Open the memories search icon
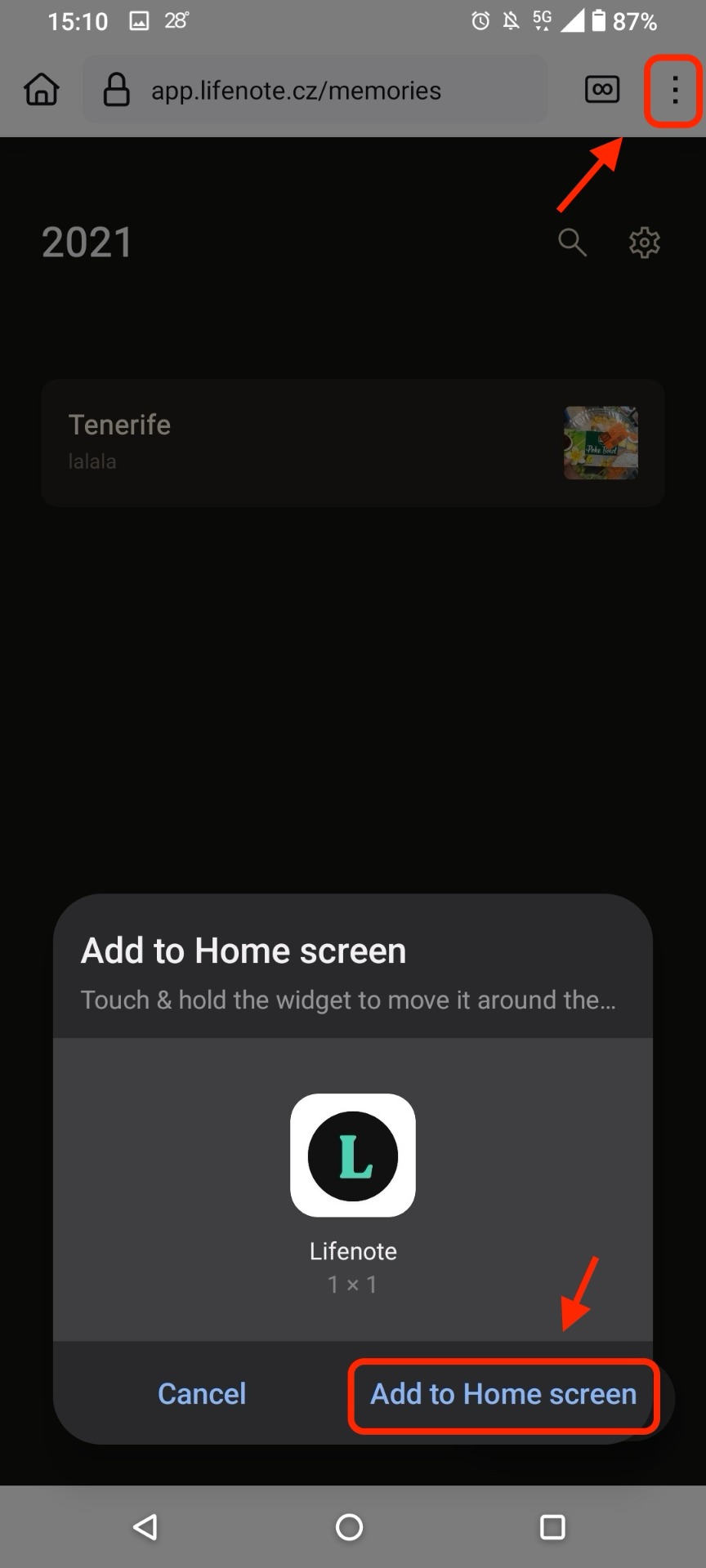Viewport: 706px width, 1568px height. coord(572,243)
